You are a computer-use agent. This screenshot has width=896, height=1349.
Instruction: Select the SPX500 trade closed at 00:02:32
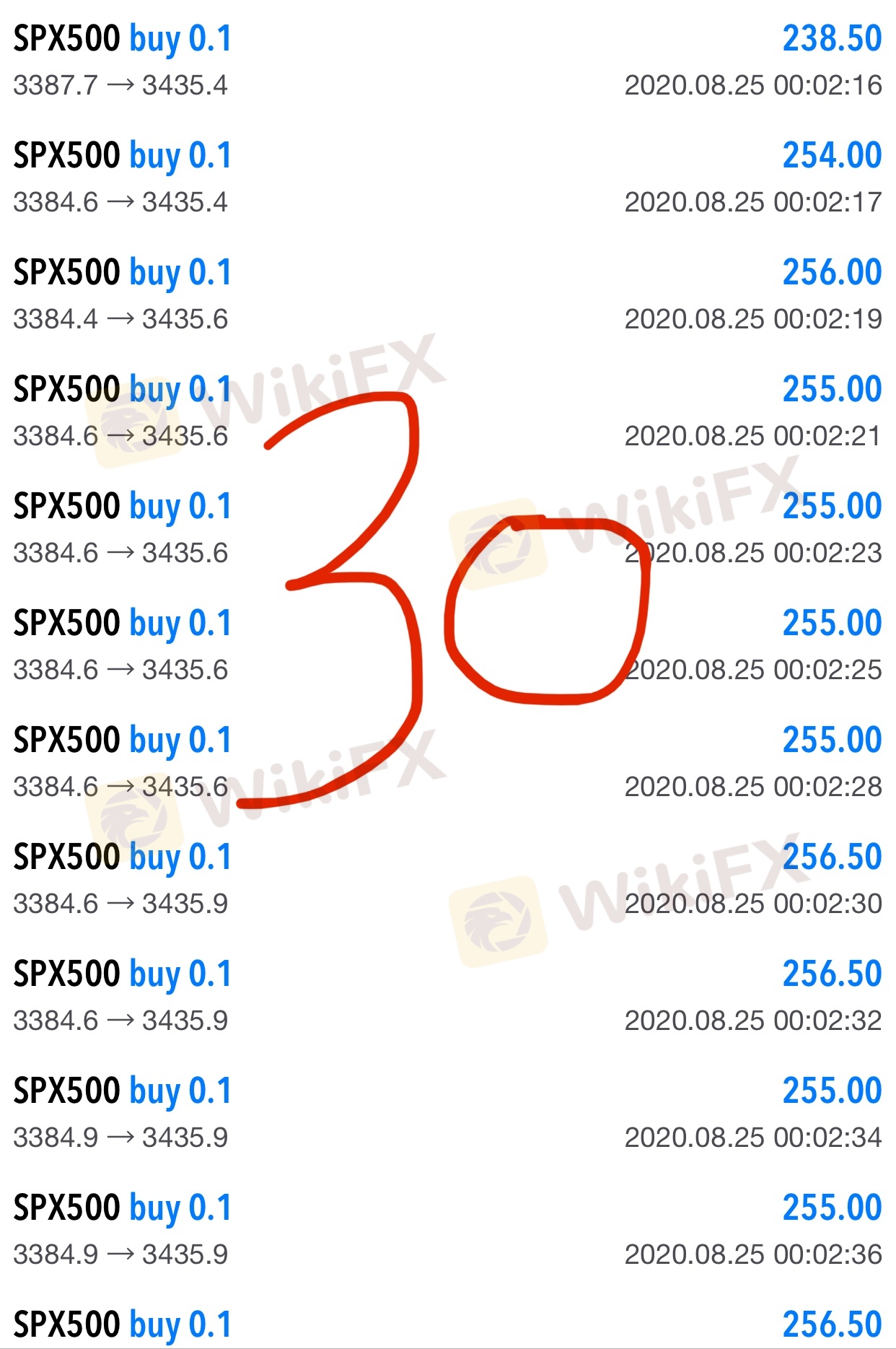[447, 996]
